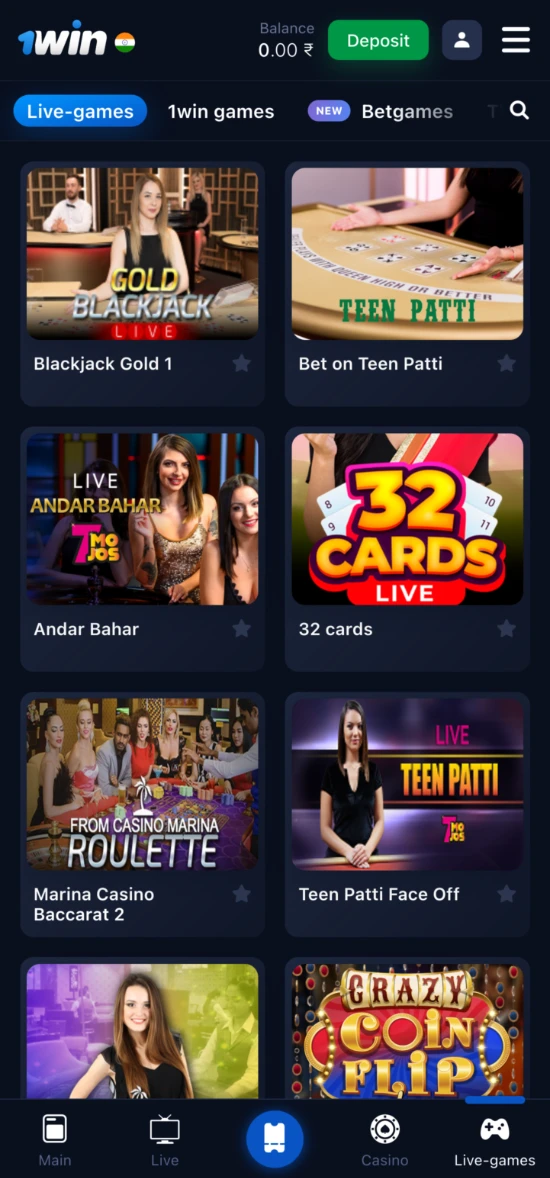Favorite Blackjack Gold 1 with star
Viewport: 550px width, 1178px height.
coord(241,364)
